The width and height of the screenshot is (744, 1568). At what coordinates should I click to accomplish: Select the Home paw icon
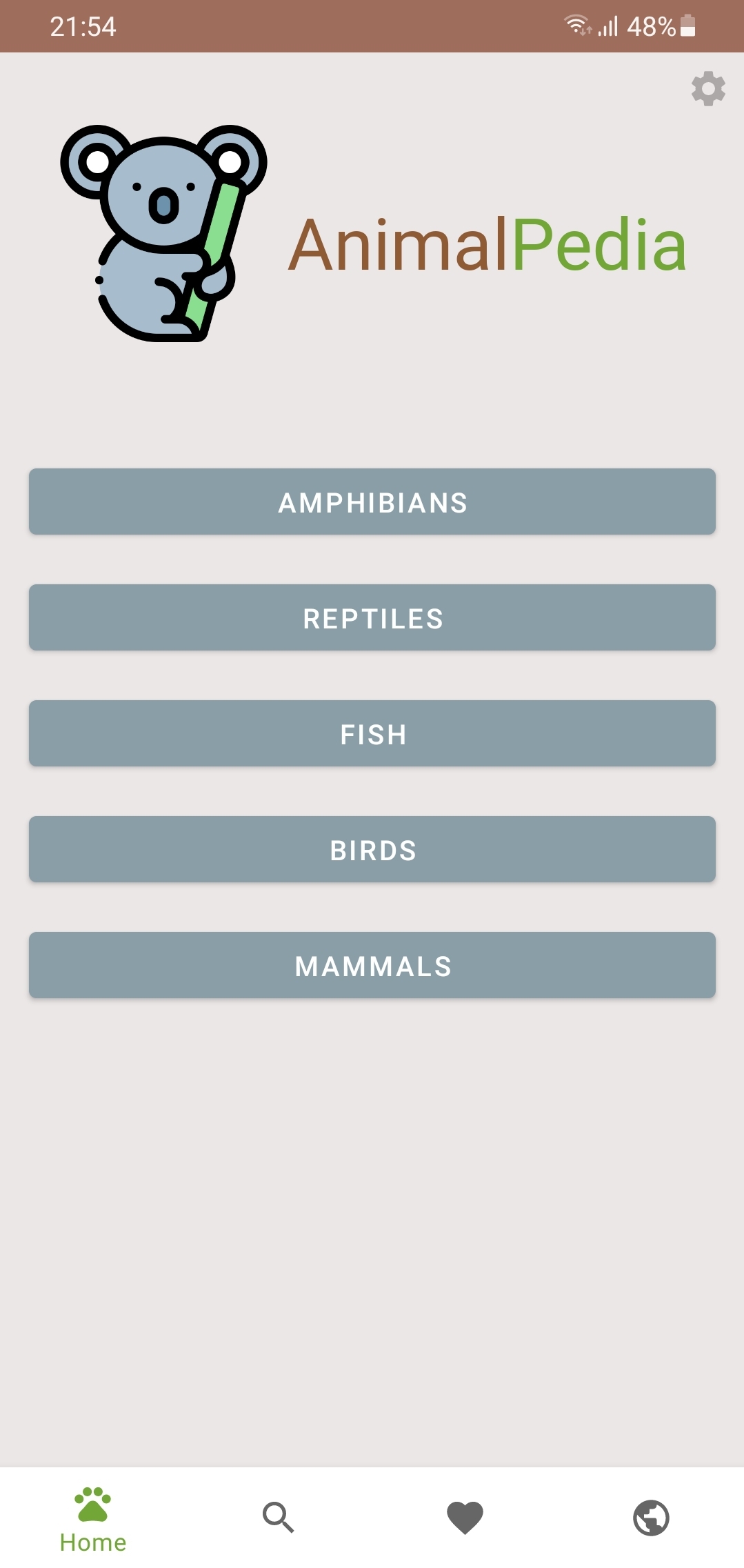pos(94,1511)
